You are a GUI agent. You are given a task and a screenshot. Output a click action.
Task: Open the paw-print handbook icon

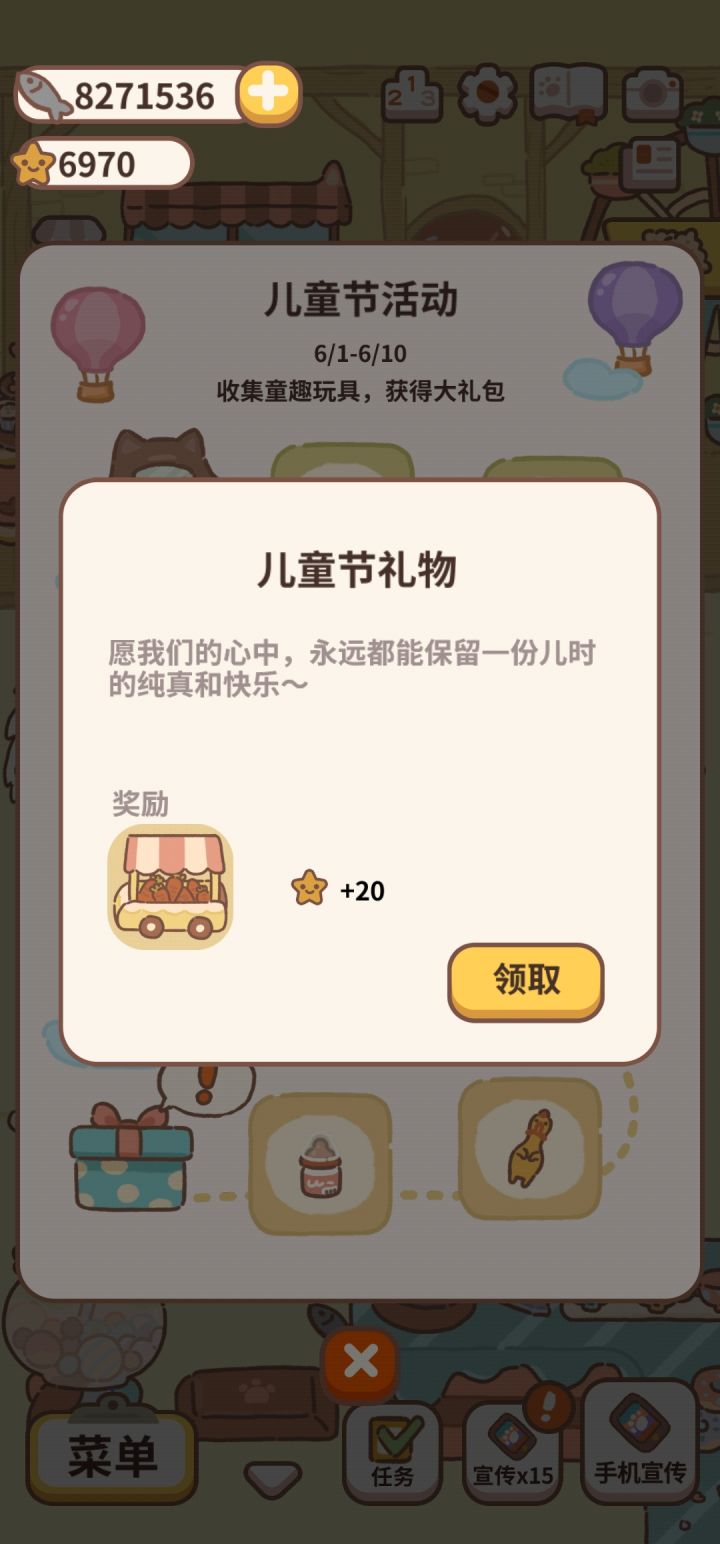point(565,92)
